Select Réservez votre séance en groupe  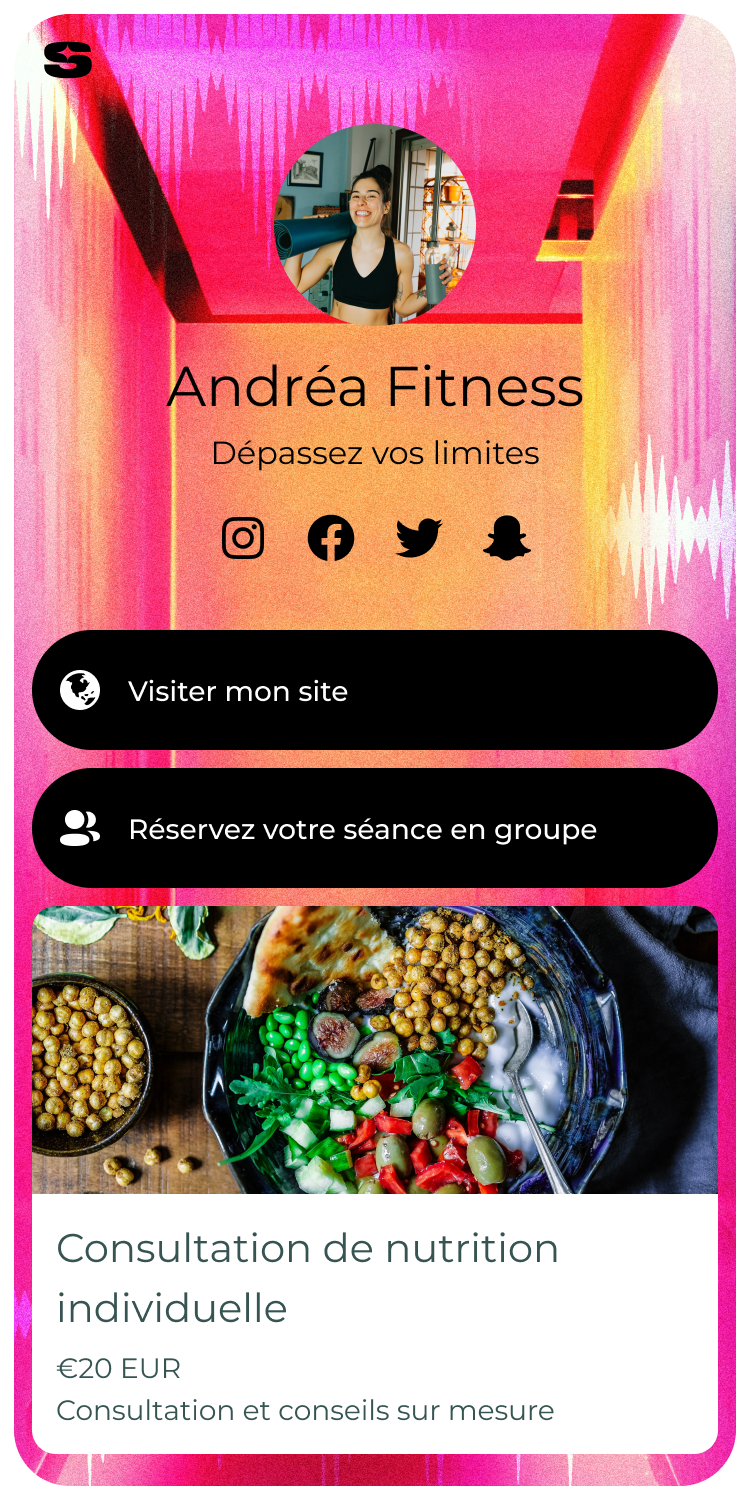pyautogui.click(x=375, y=828)
